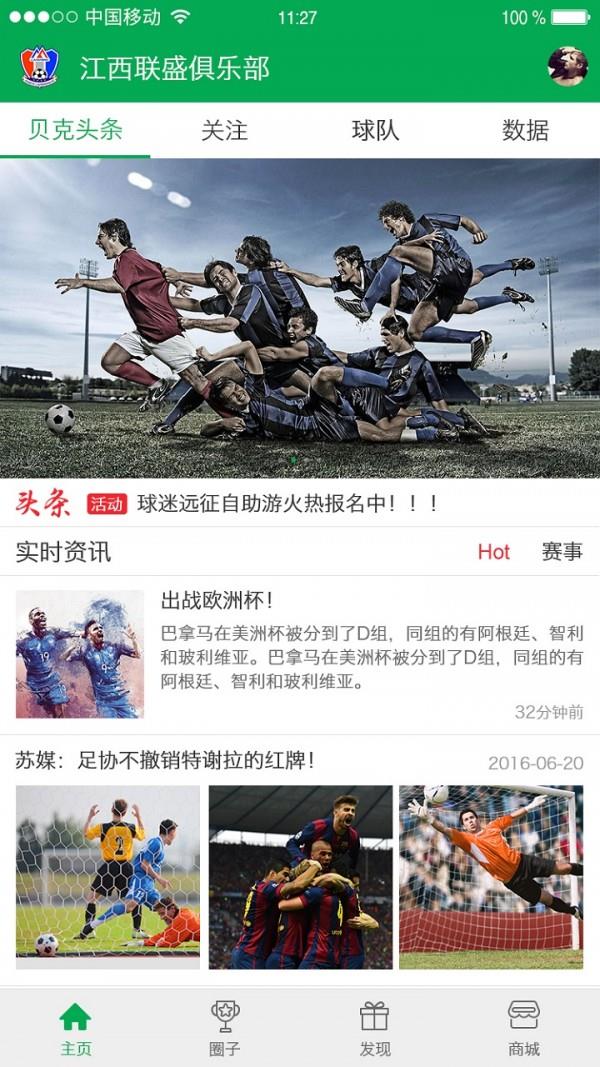Tap the club crest logo icon
This screenshot has width=600, height=1067.
(40, 67)
